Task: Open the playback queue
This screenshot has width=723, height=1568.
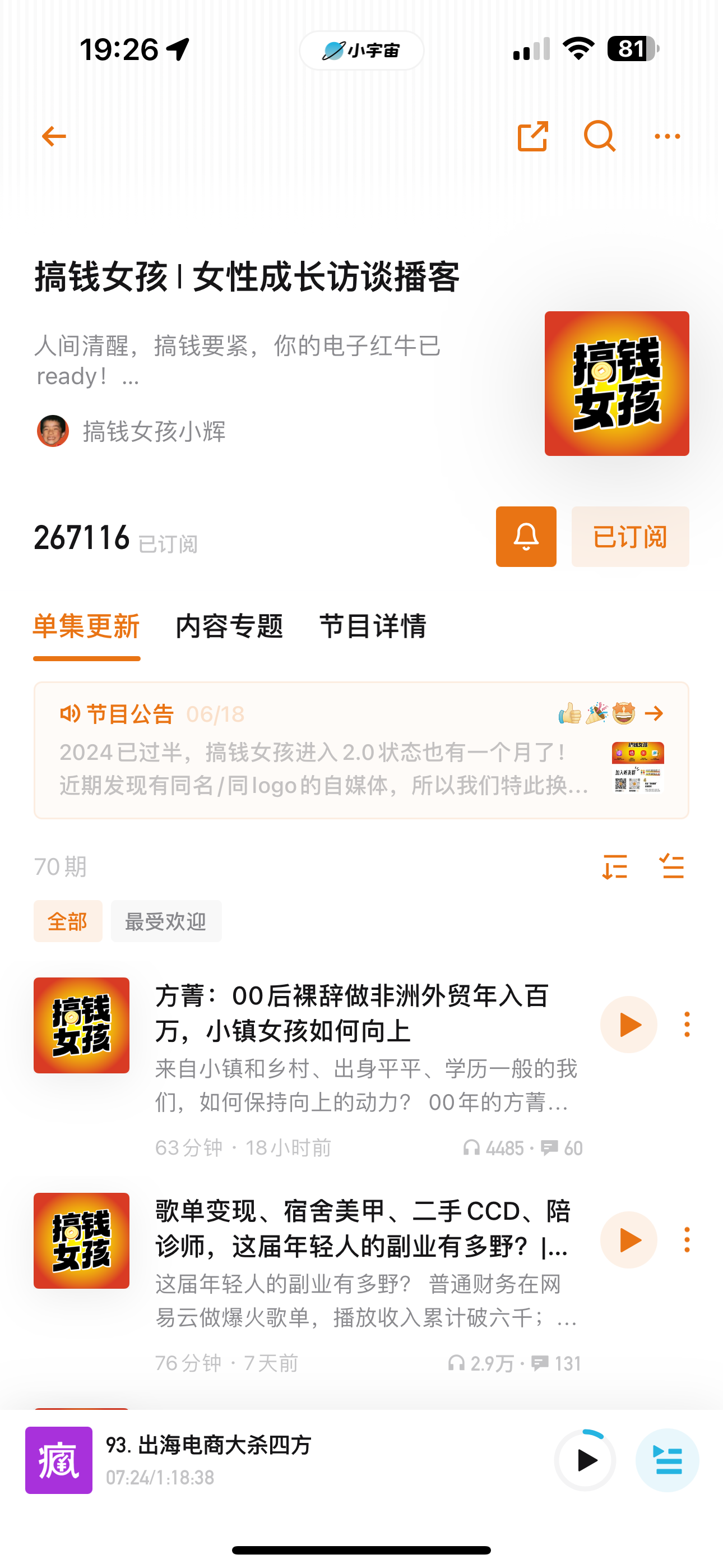Action: 667,1460
